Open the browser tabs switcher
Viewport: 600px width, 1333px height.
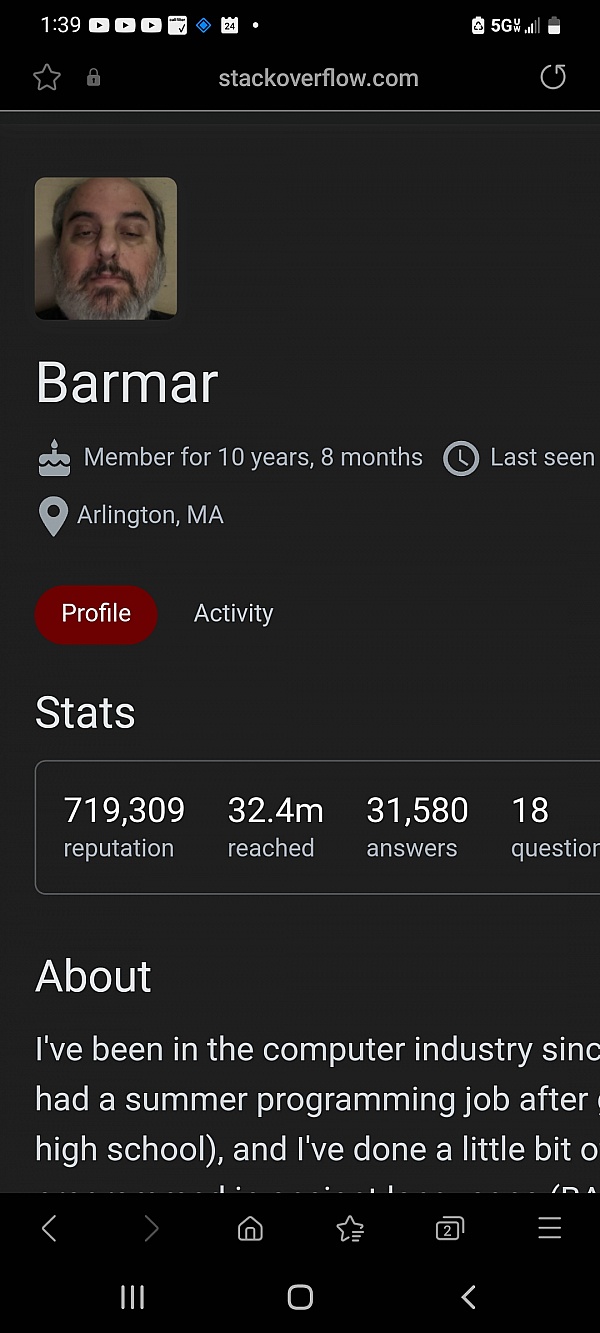pyautogui.click(x=450, y=1229)
